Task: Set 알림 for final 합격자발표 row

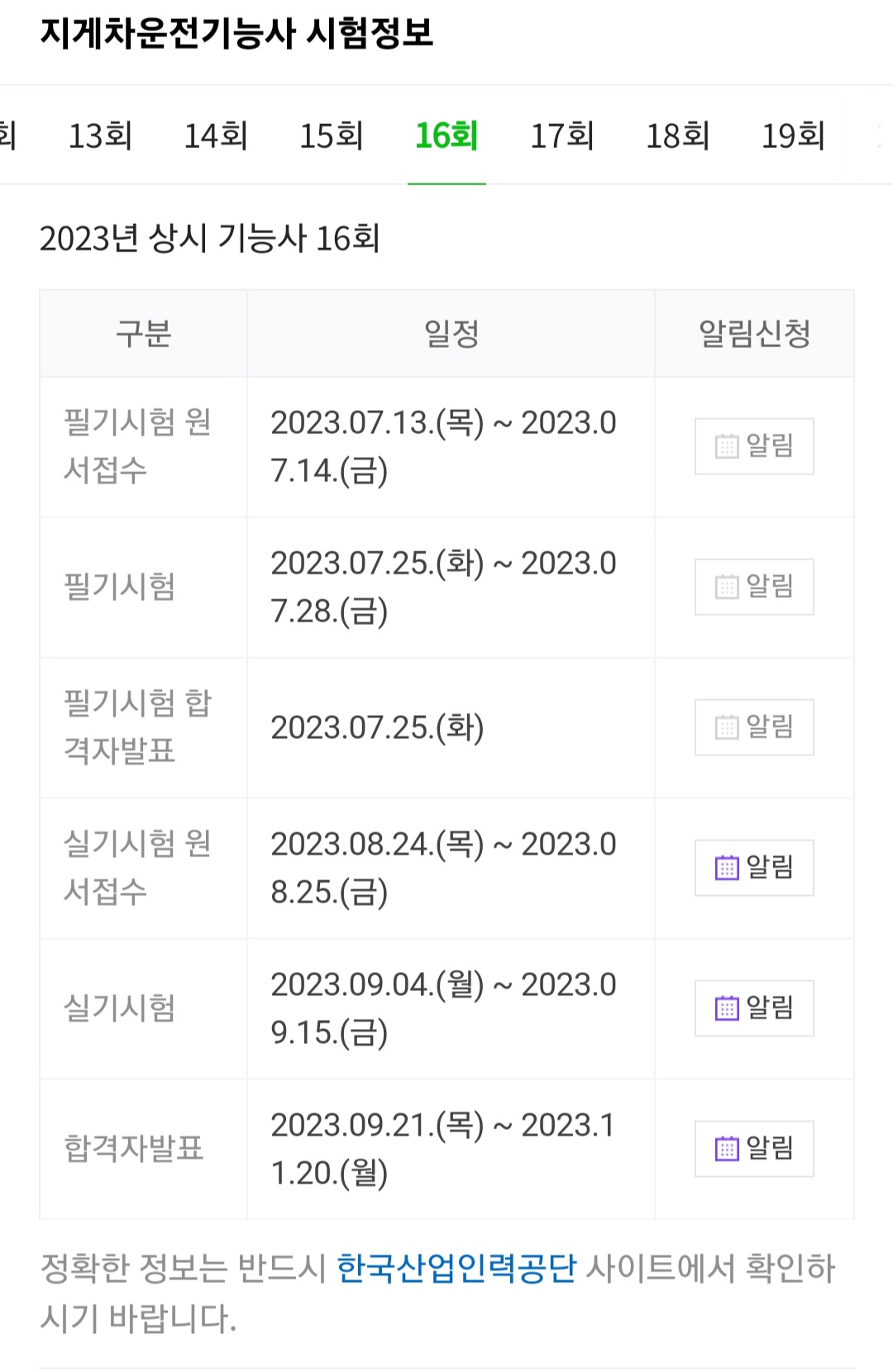Action: click(x=754, y=1149)
